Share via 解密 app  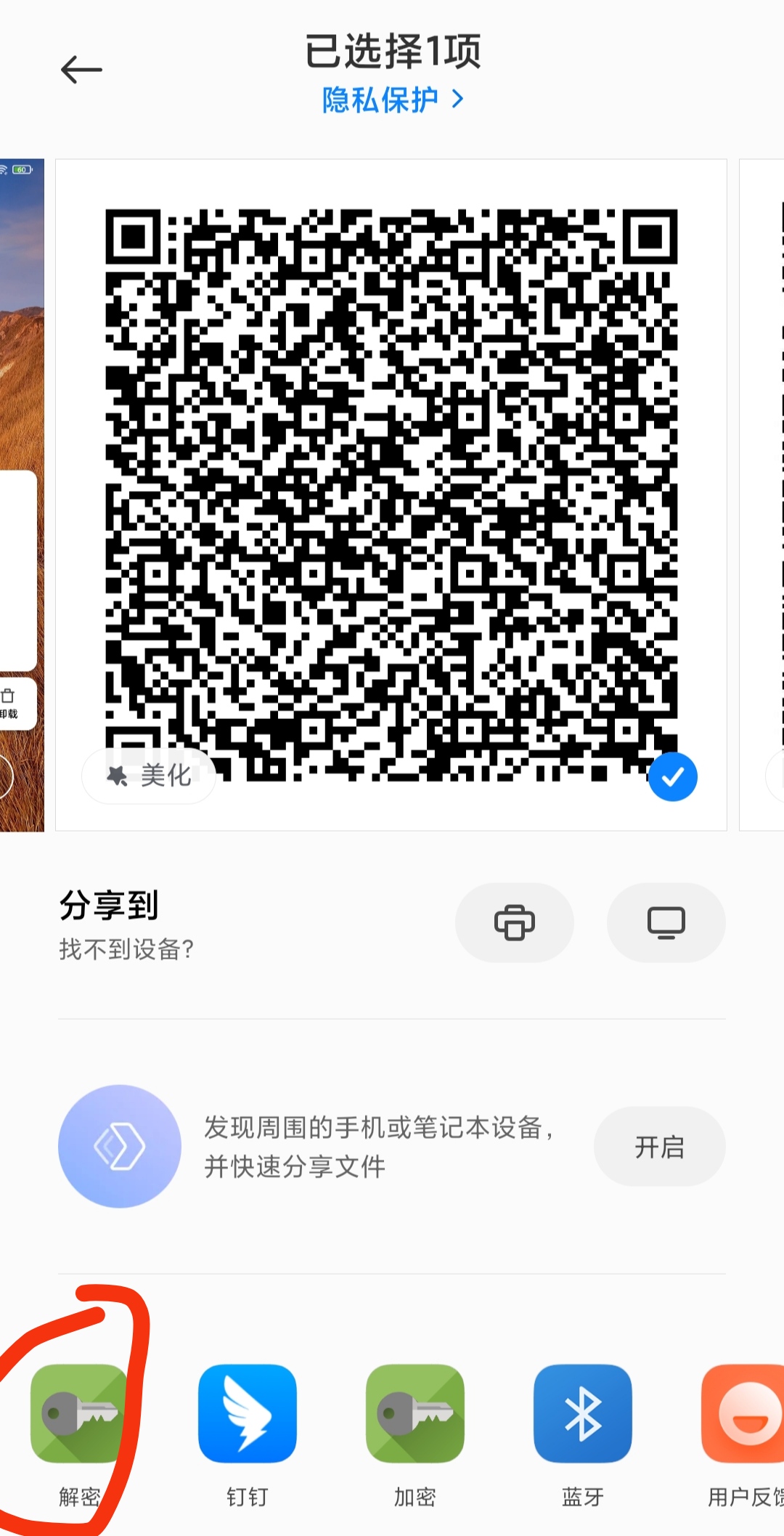click(x=79, y=1413)
